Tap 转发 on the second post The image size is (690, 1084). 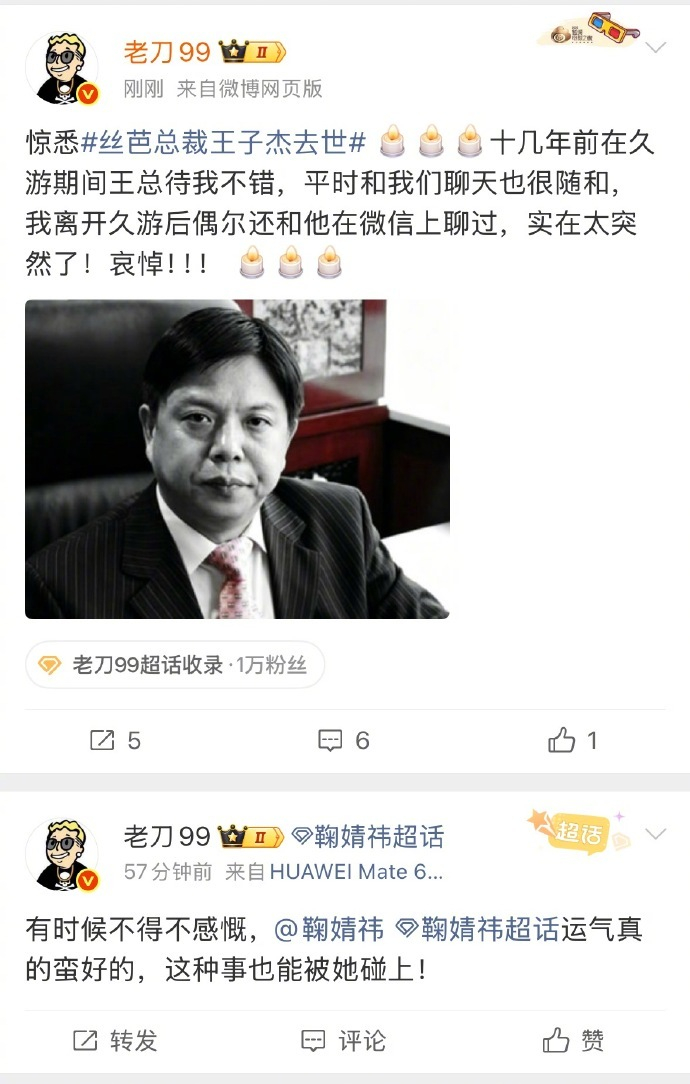[x=115, y=1041]
